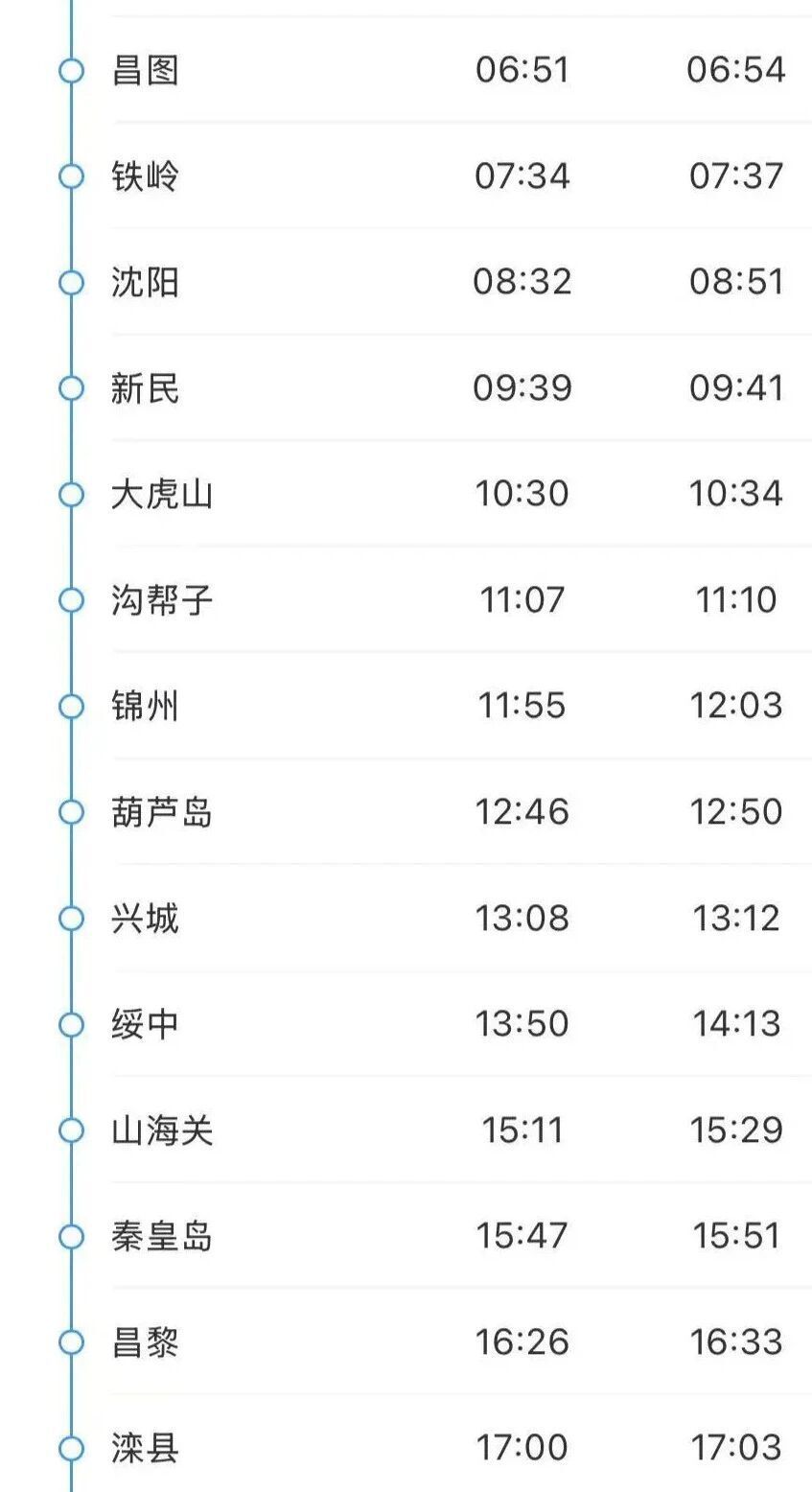Image resolution: width=812 pixels, height=1492 pixels.
Task: Click the 滦县 station marker at the bottom
Action: pyautogui.click(x=68, y=1449)
